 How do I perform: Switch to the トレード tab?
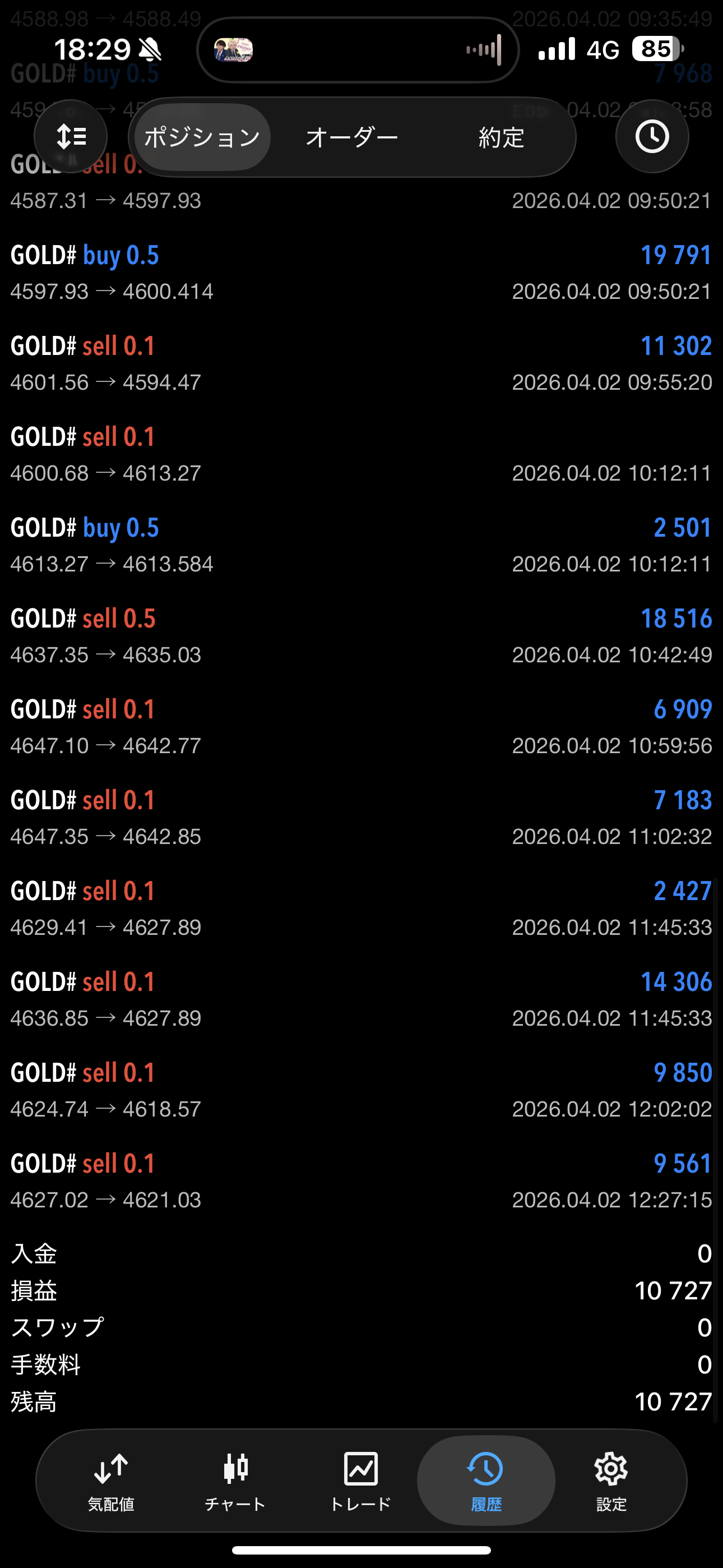click(x=361, y=1480)
